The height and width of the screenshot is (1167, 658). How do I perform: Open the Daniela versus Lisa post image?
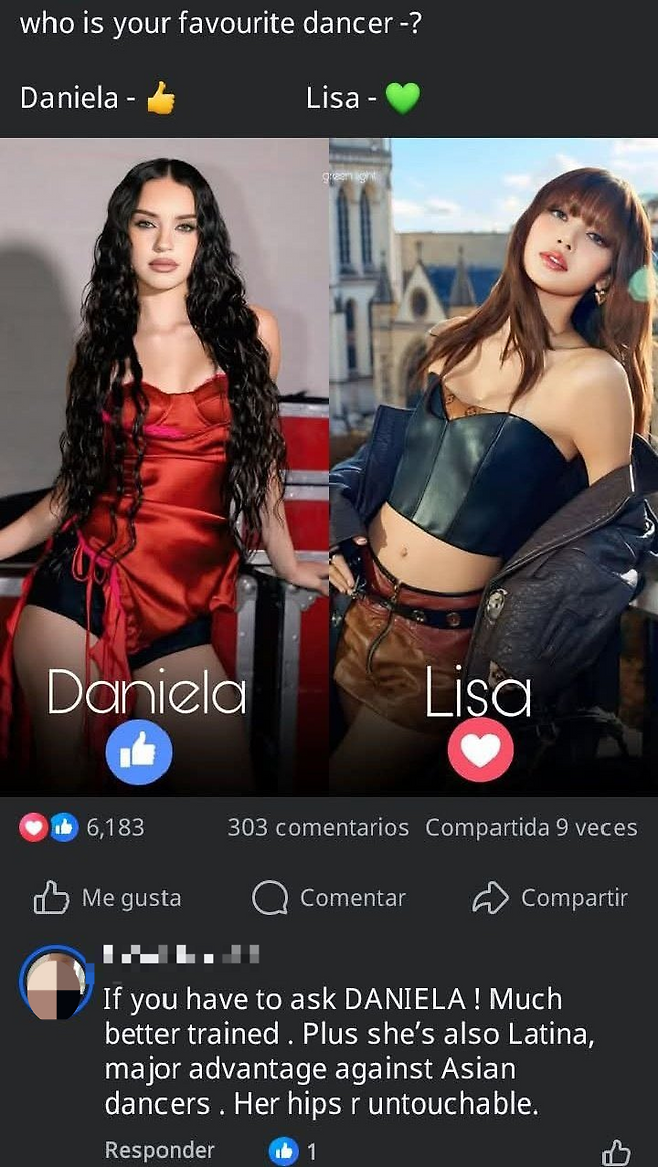pyautogui.click(x=329, y=466)
